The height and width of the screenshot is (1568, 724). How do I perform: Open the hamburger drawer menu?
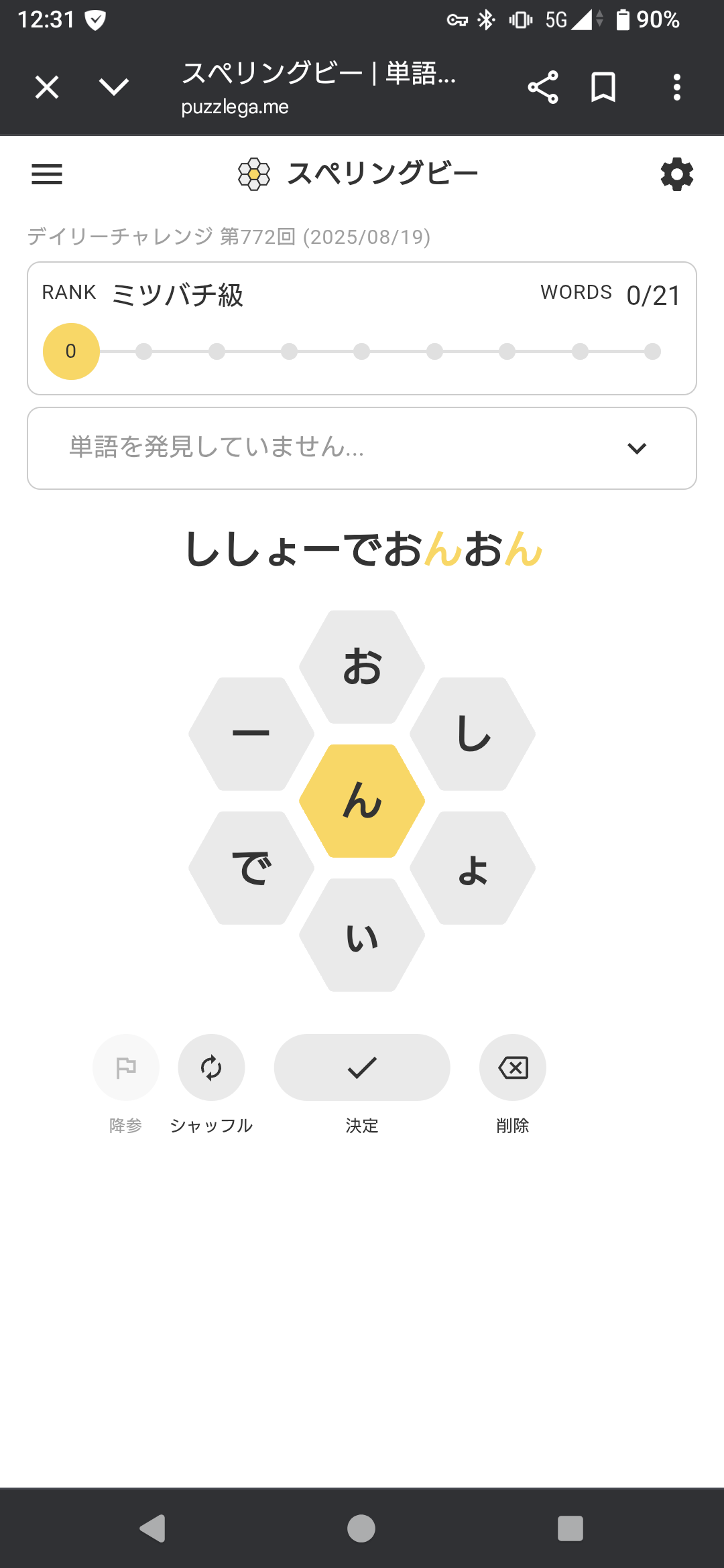point(47,174)
